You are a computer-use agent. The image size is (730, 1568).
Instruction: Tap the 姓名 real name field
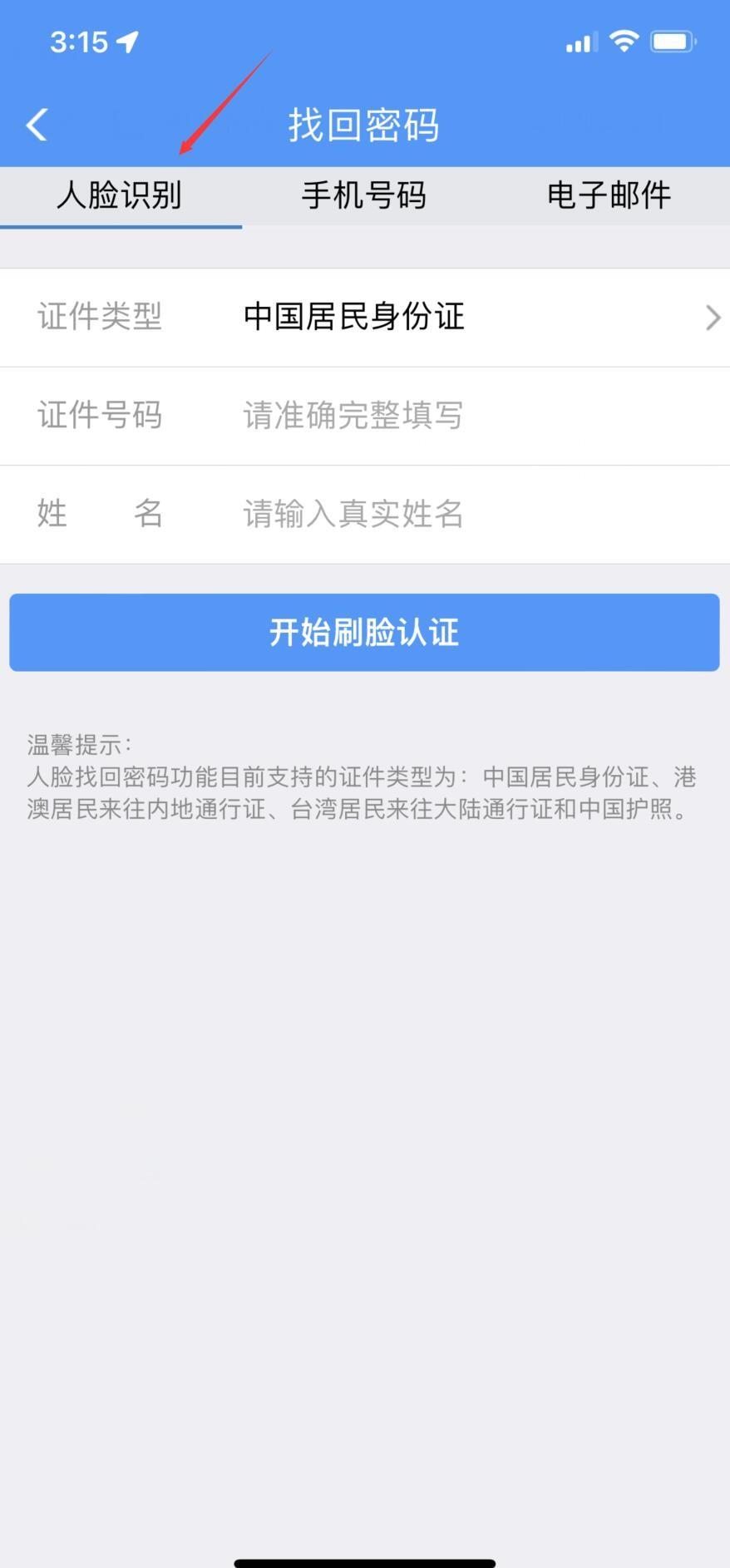tap(365, 514)
